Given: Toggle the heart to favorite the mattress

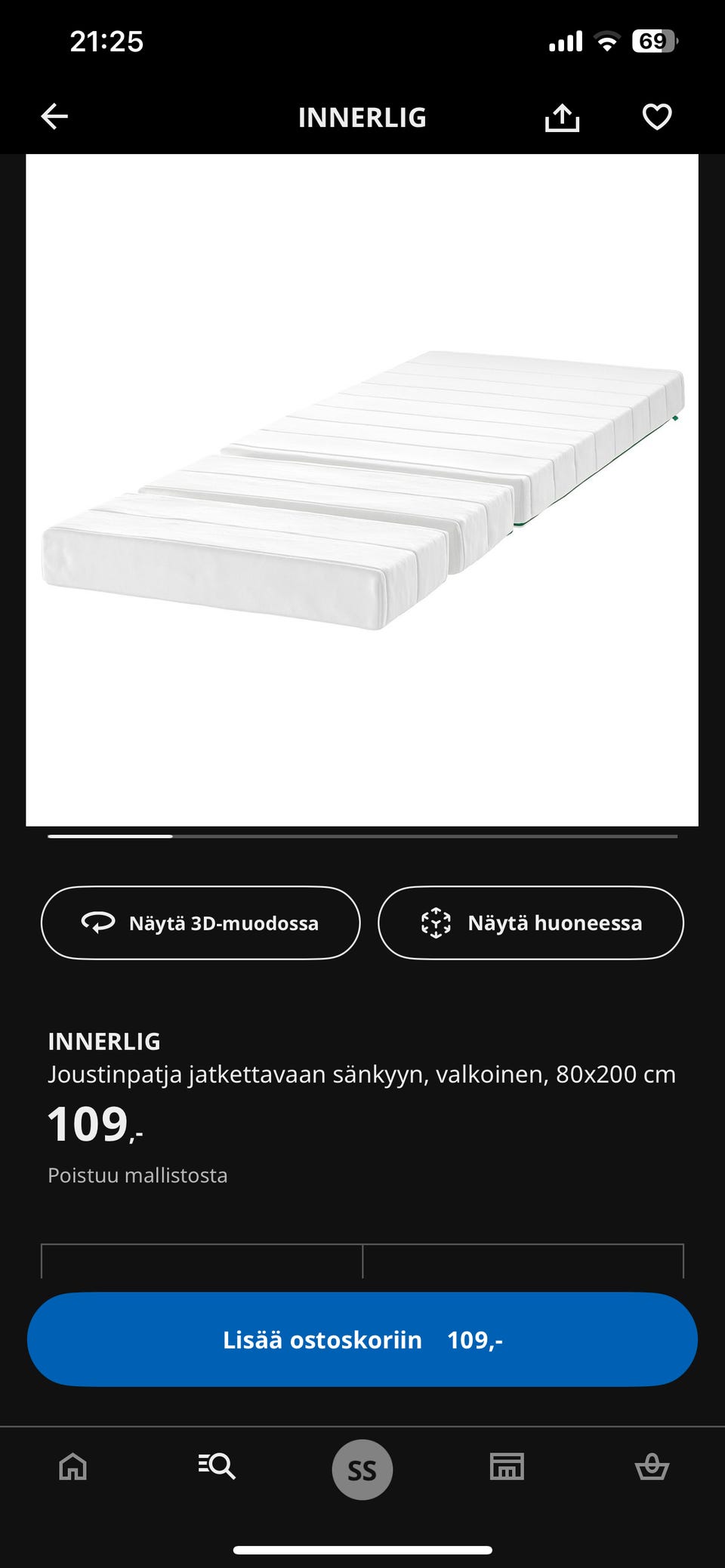Looking at the screenshot, I should click(x=656, y=117).
